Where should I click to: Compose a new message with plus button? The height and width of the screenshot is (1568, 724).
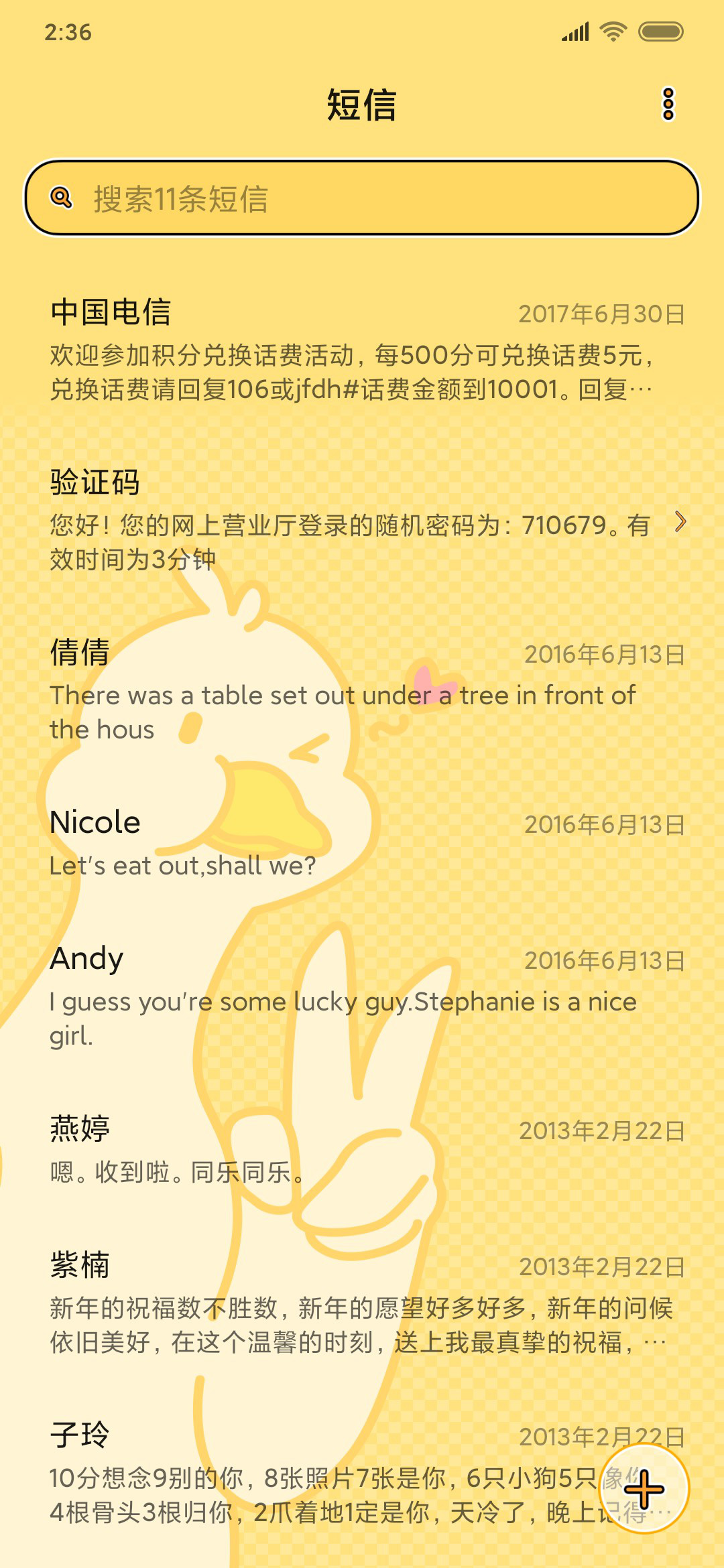pos(644,1488)
